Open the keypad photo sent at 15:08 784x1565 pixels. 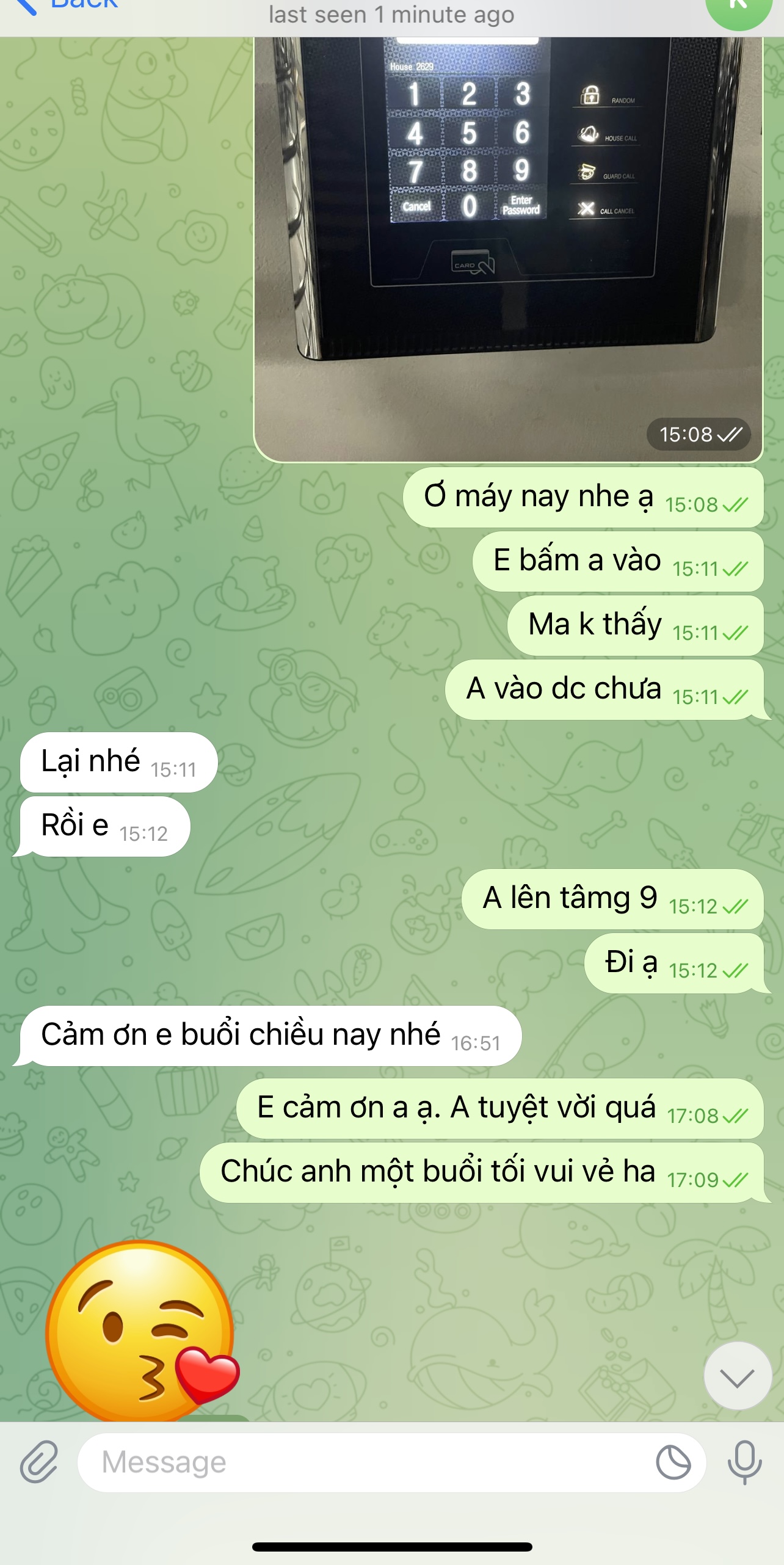(x=507, y=244)
